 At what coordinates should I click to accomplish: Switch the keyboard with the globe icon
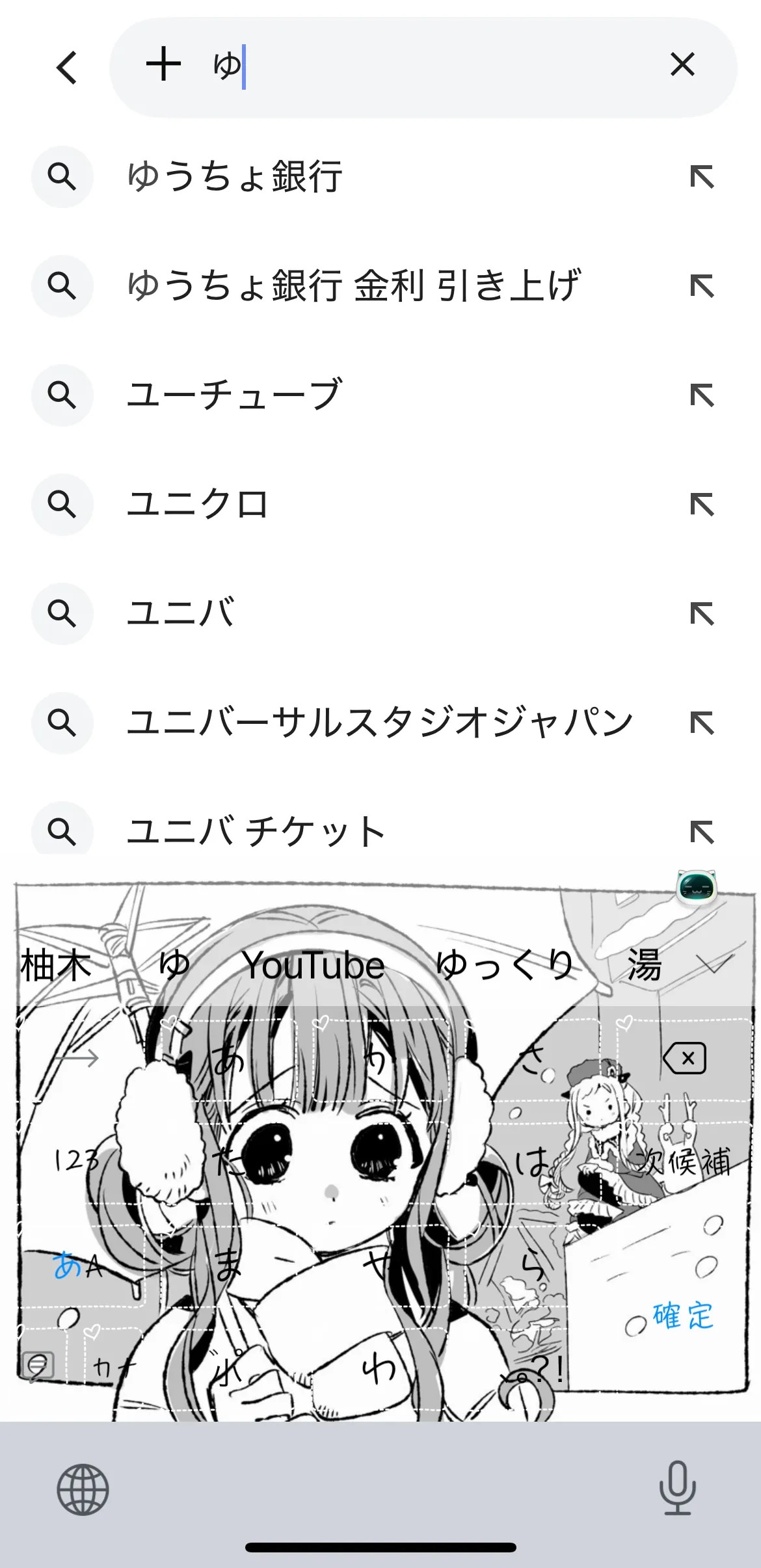click(x=83, y=1489)
